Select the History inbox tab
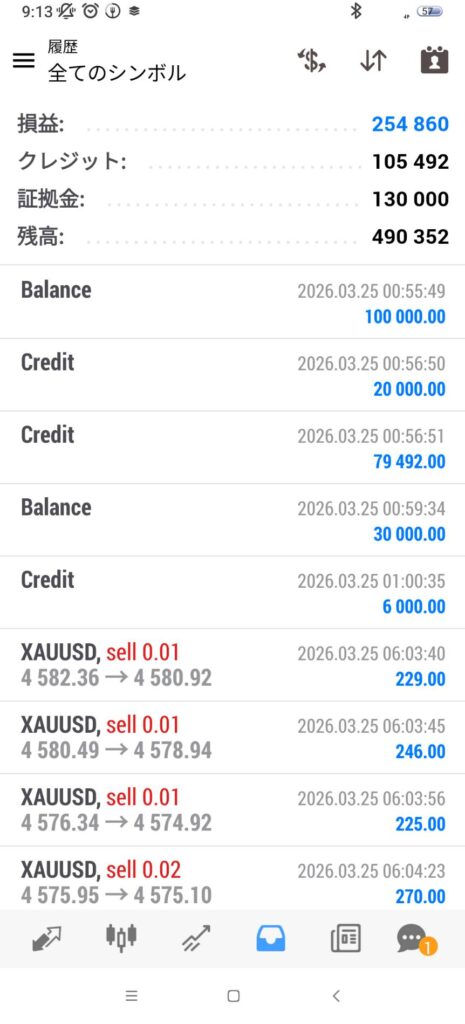 pyautogui.click(x=270, y=938)
